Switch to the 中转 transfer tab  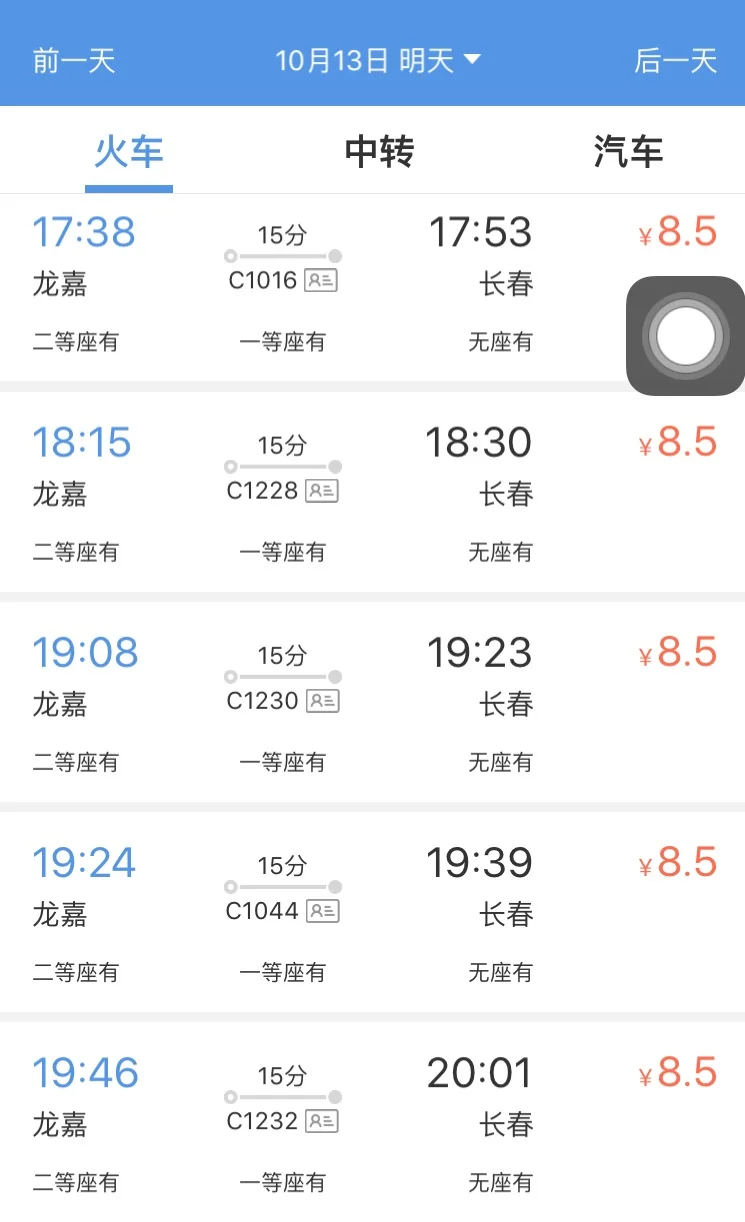click(x=379, y=151)
